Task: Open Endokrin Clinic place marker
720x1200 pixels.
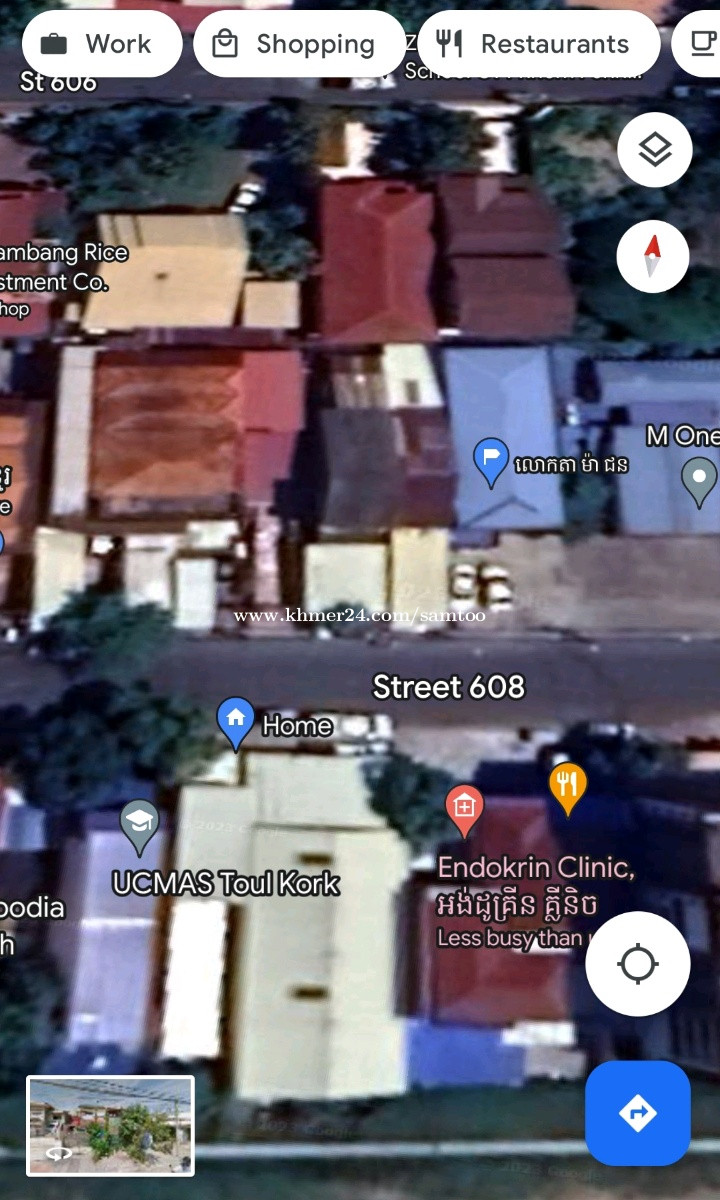Action: coord(464,809)
